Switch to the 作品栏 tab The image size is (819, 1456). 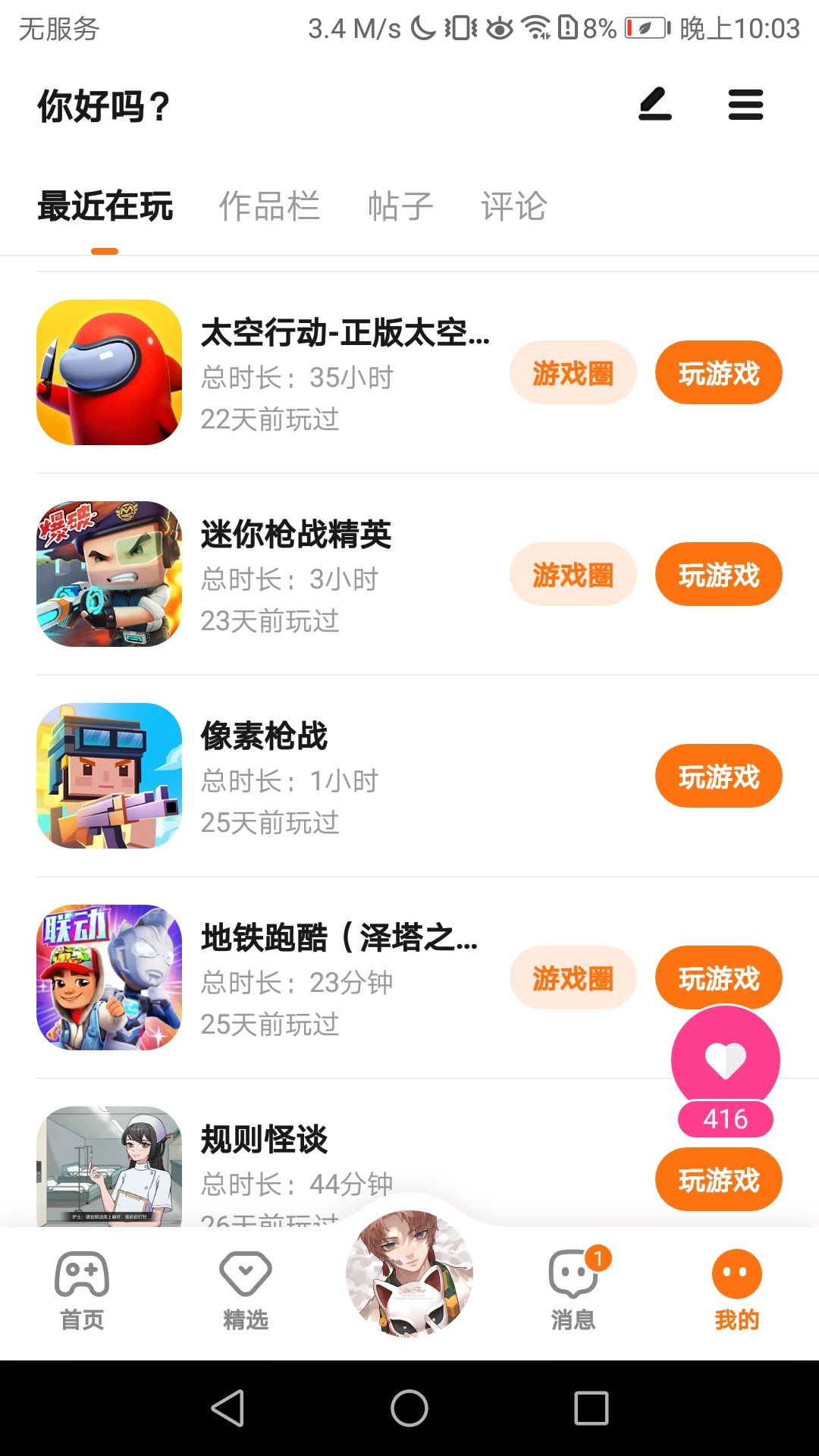pos(269,206)
